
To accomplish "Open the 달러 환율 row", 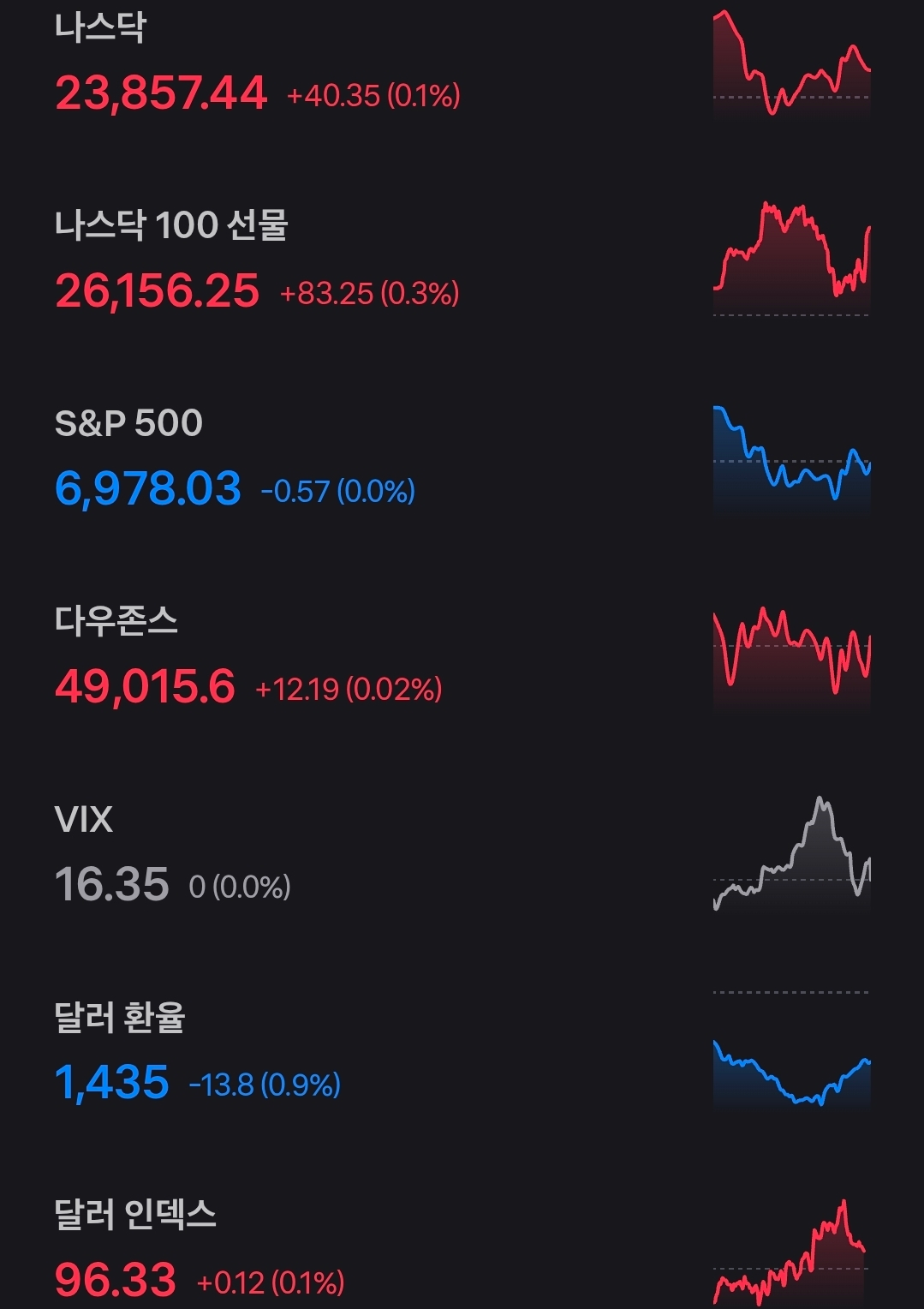I will point(257,1052).
